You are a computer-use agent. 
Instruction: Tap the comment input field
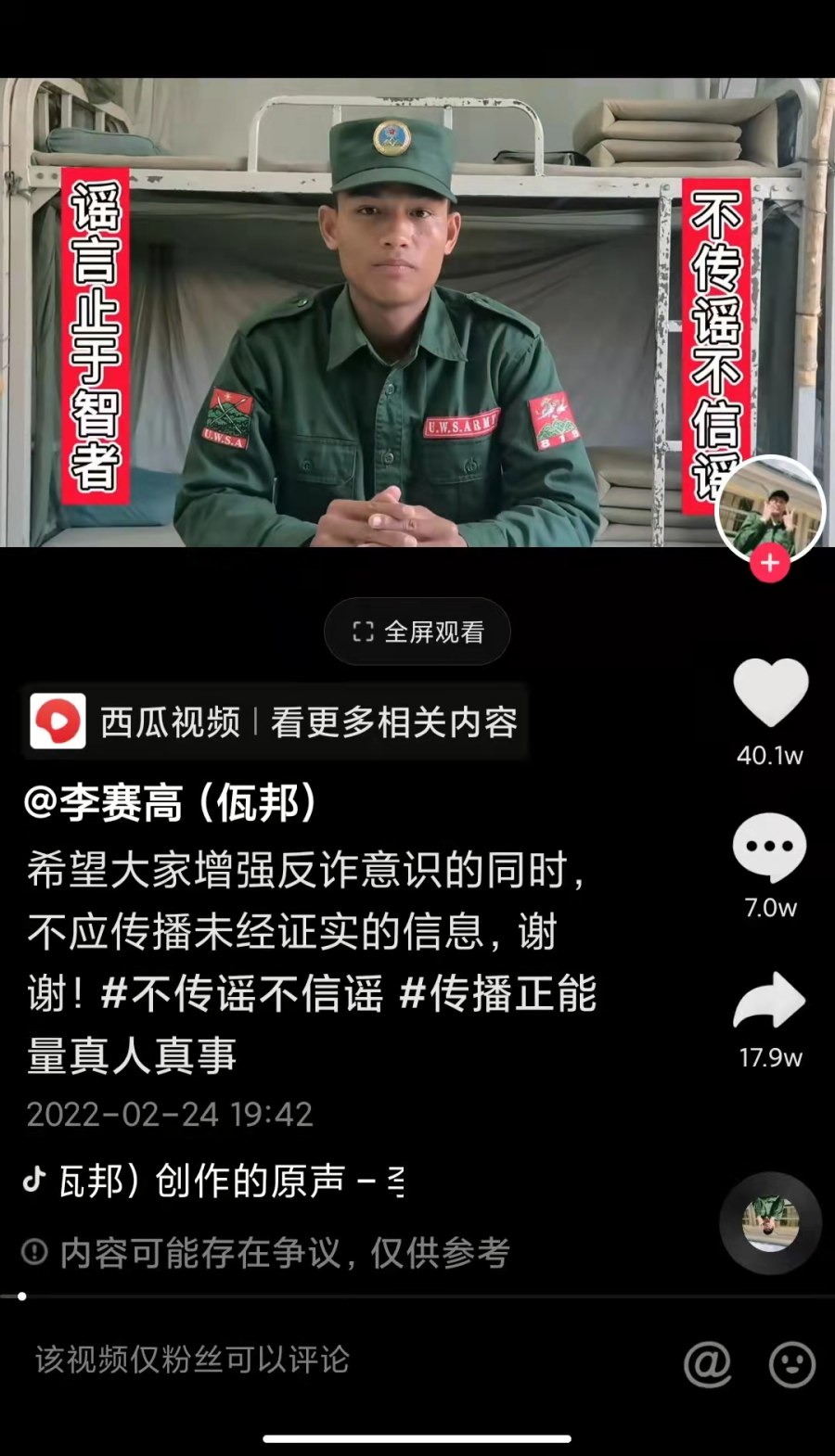coord(278,1360)
